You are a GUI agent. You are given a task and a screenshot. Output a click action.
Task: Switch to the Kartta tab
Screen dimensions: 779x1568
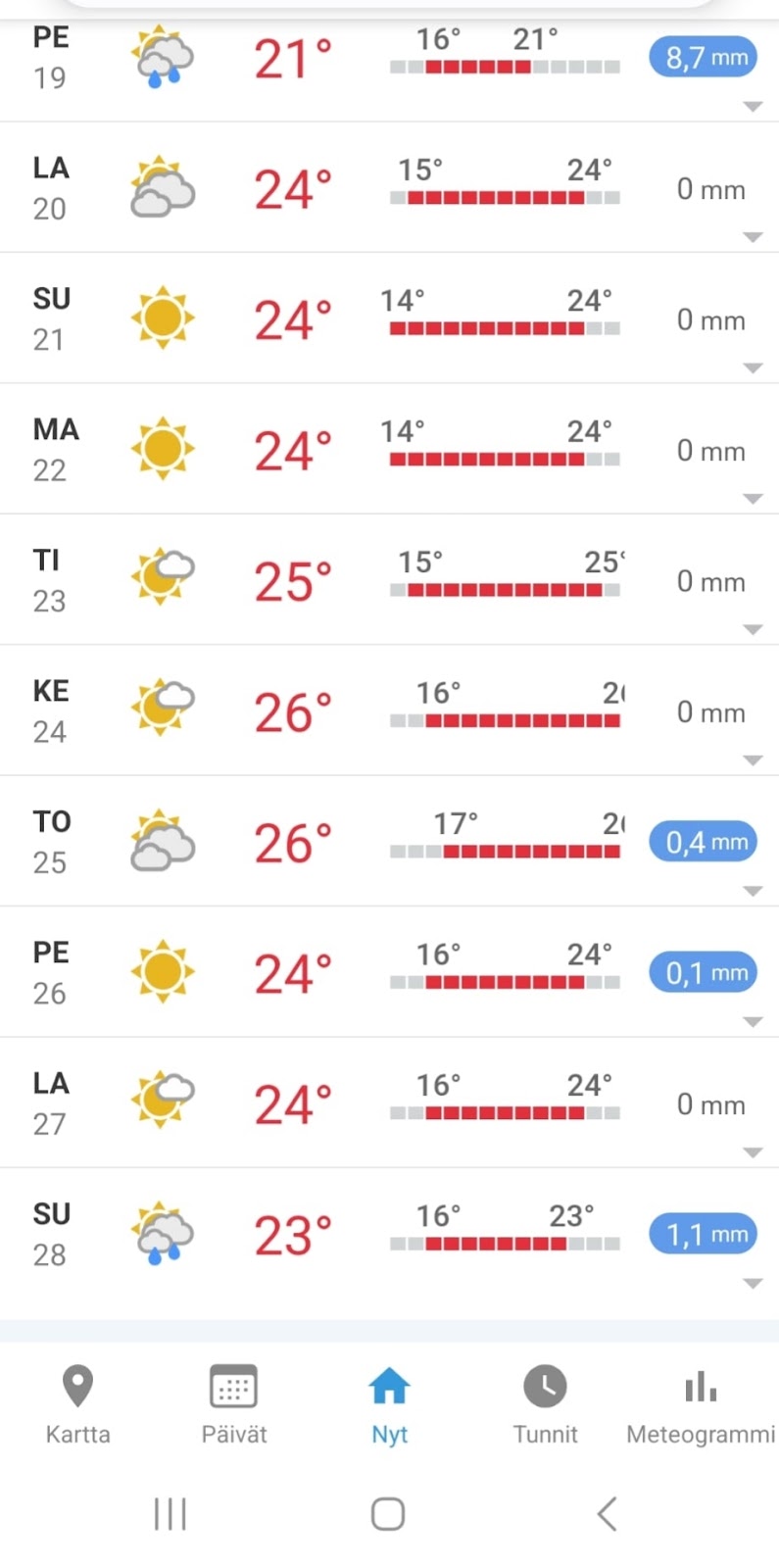pyautogui.click(x=77, y=1403)
